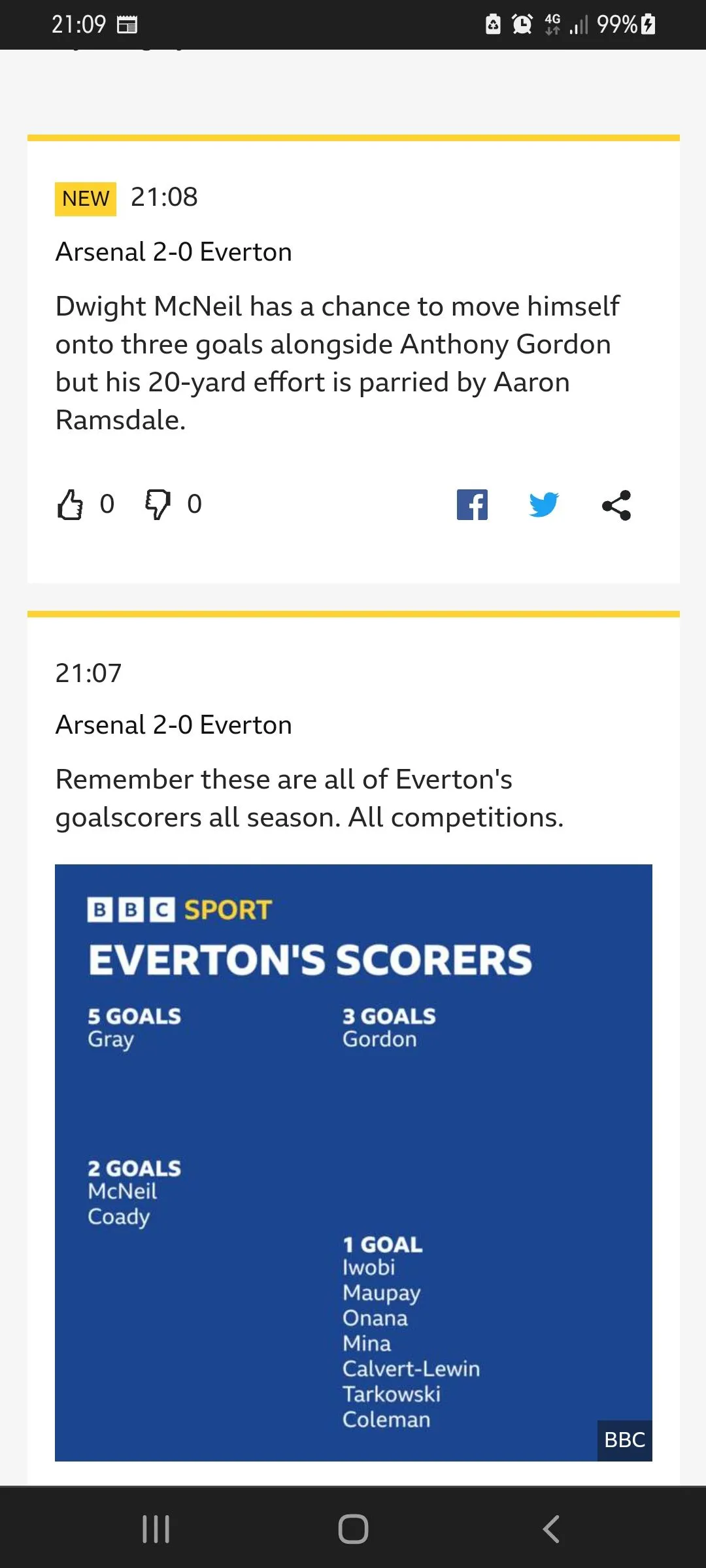Like the 21:08 Dwight McNeil update
This screenshot has width=706, height=1568.
click(71, 504)
